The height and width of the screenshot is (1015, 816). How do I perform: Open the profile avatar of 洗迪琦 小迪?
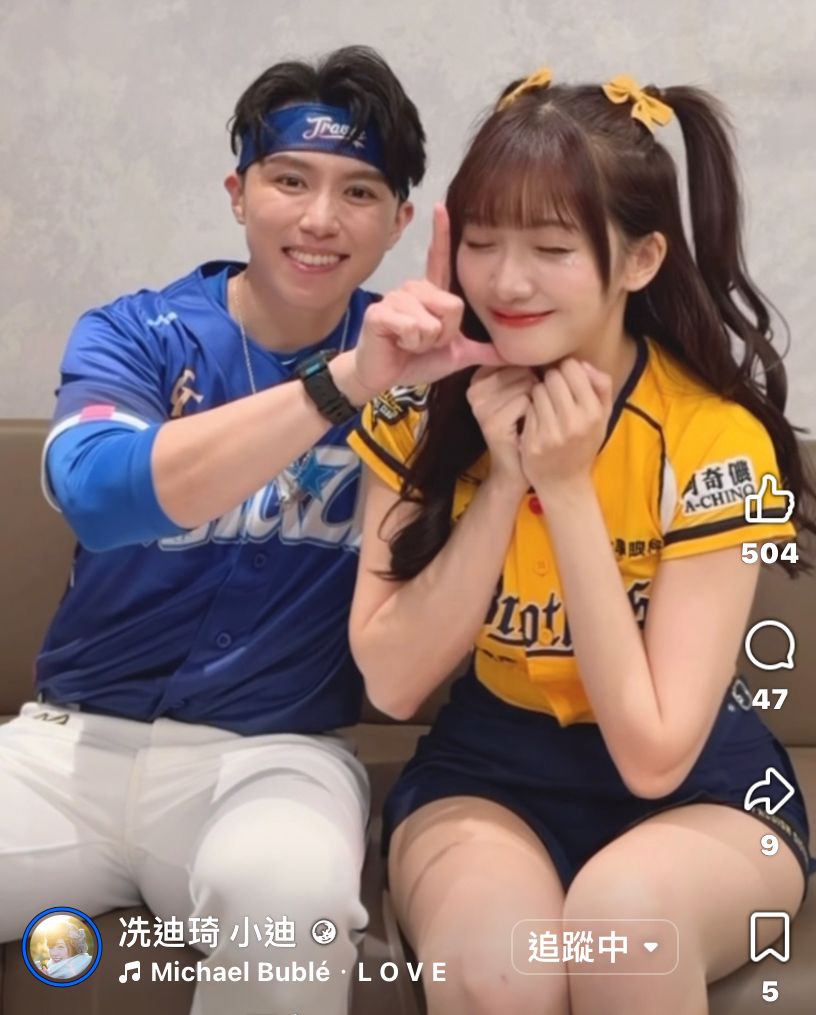pos(62,946)
